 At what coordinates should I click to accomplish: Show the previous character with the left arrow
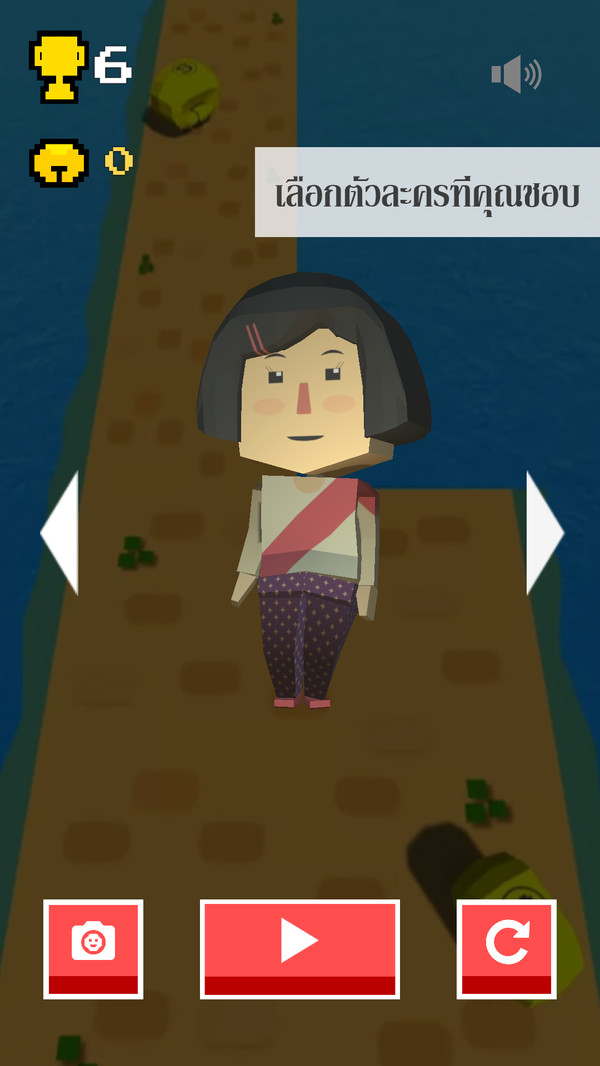pyautogui.click(x=61, y=533)
